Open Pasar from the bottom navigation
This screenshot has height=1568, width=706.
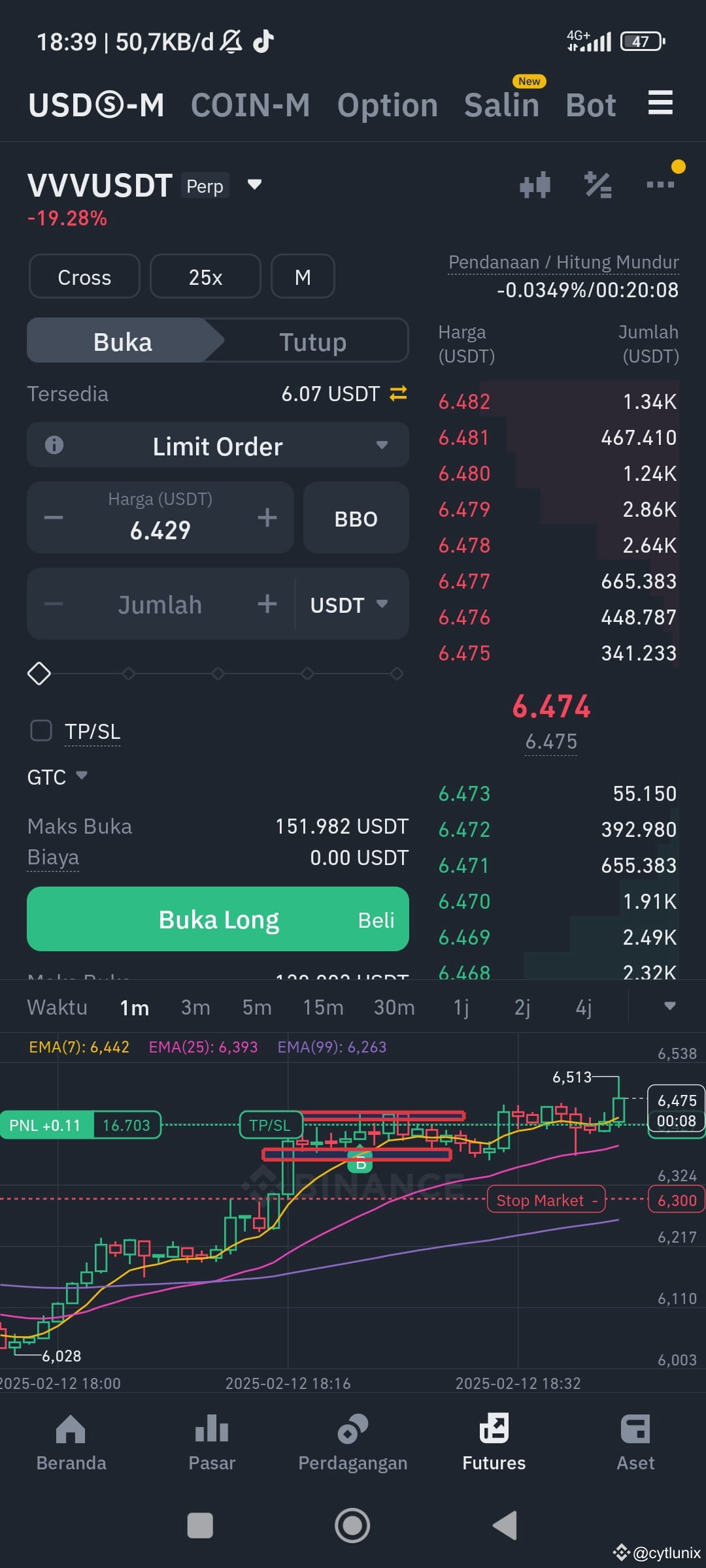coord(212,1444)
